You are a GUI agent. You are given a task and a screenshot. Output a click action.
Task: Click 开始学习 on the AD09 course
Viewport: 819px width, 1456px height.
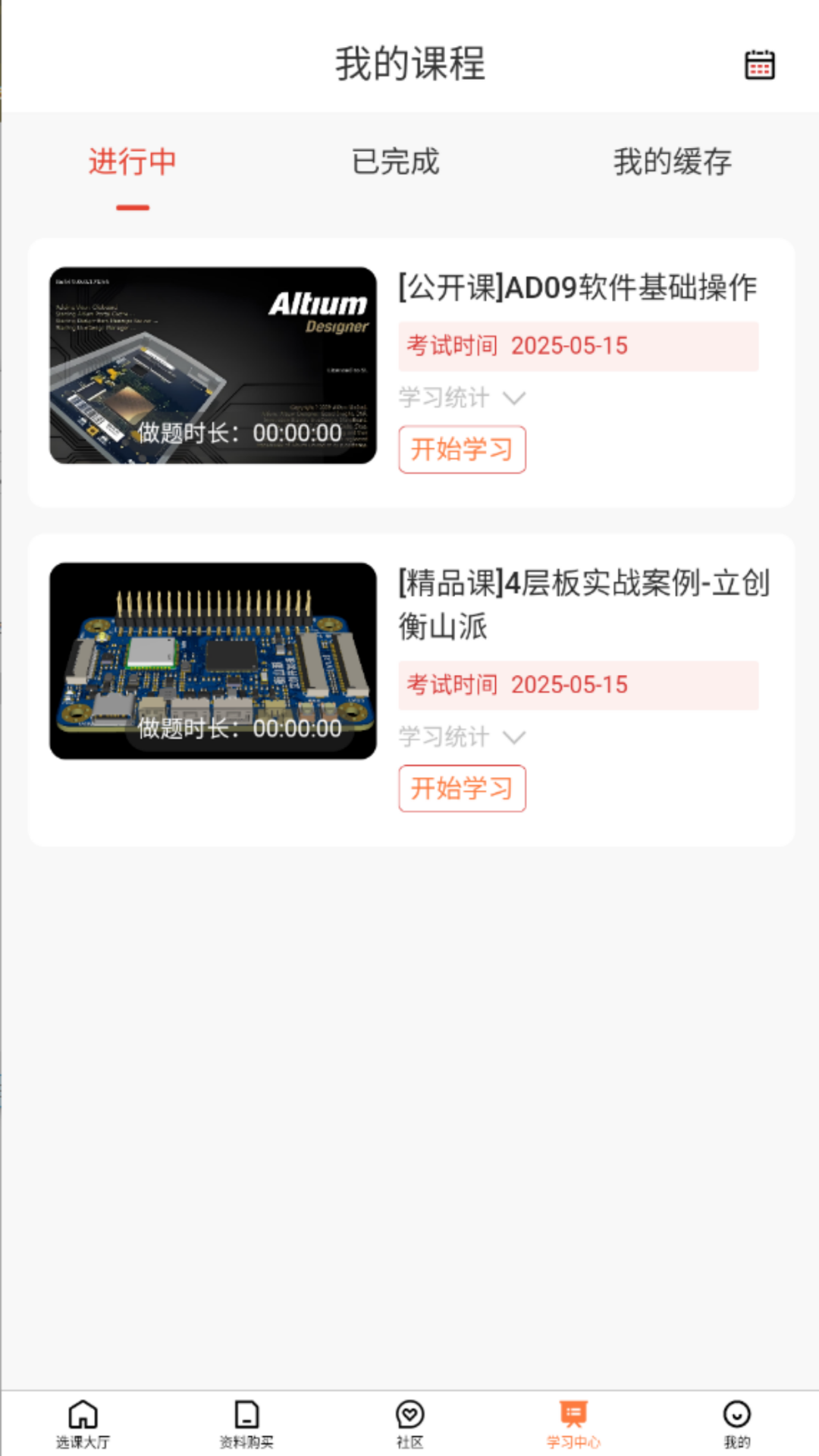point(462,449)
